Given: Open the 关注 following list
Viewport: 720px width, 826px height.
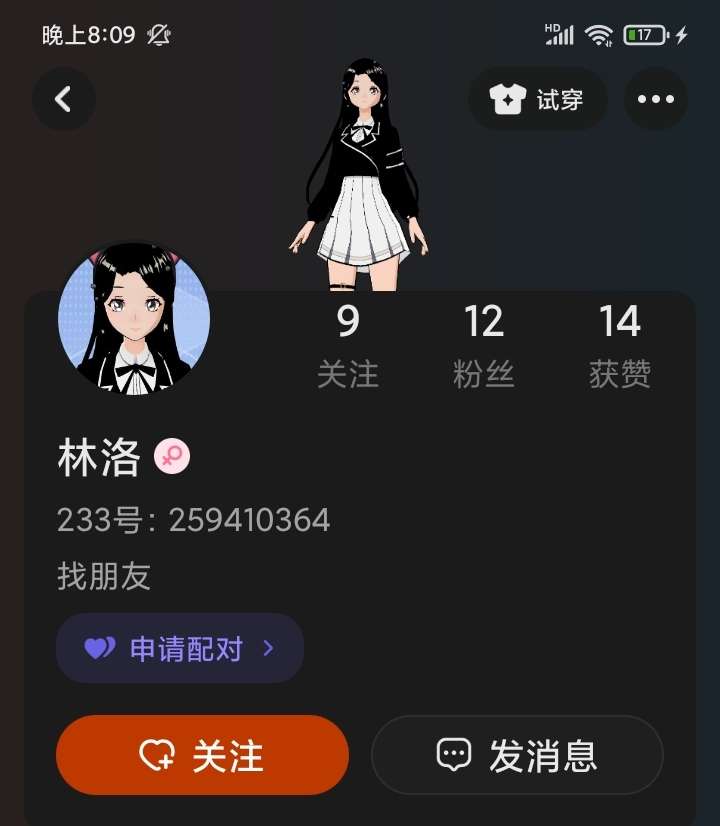Looking at the screenshot, I should point(348,346).
